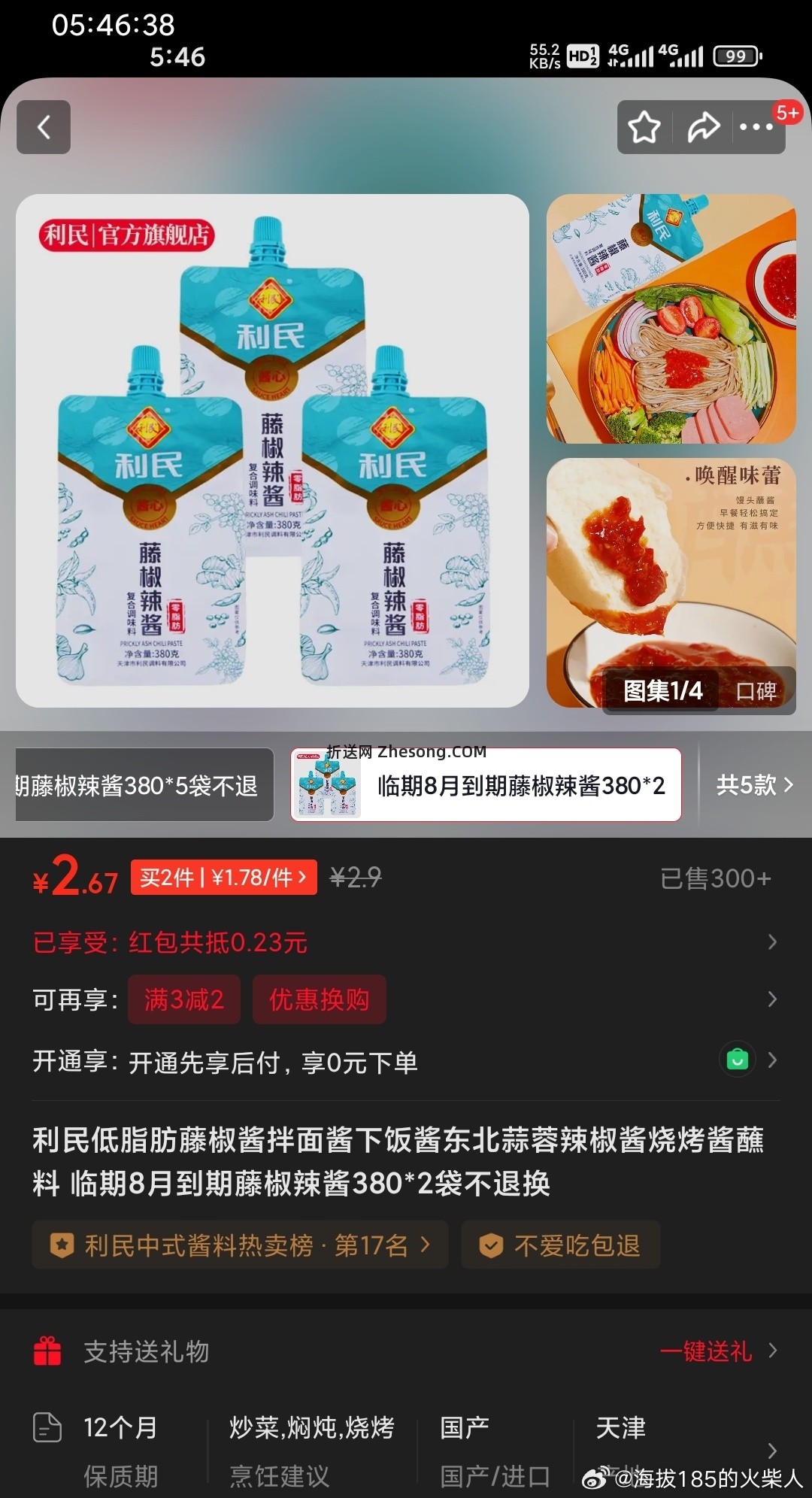Viewport: 812px width, 1498px height.
Task: Activate the 满3减2 promotion tag
Action: click(183, 999)
